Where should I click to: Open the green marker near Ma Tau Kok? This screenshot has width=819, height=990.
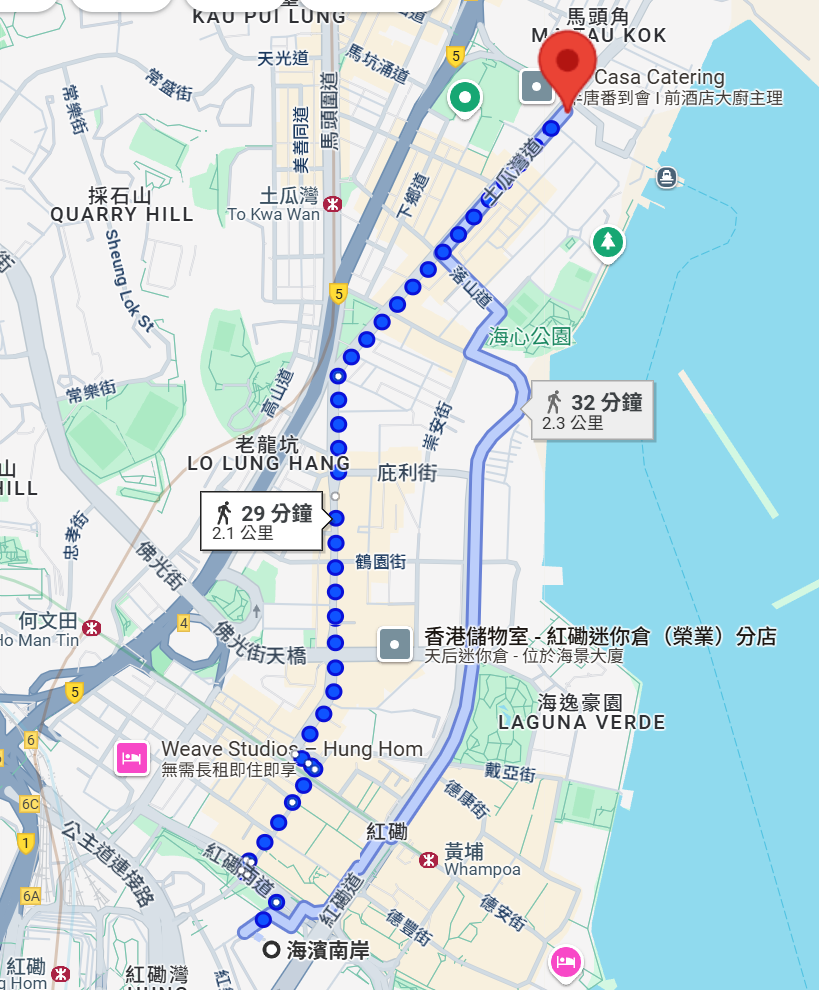[x=465, y=98]
